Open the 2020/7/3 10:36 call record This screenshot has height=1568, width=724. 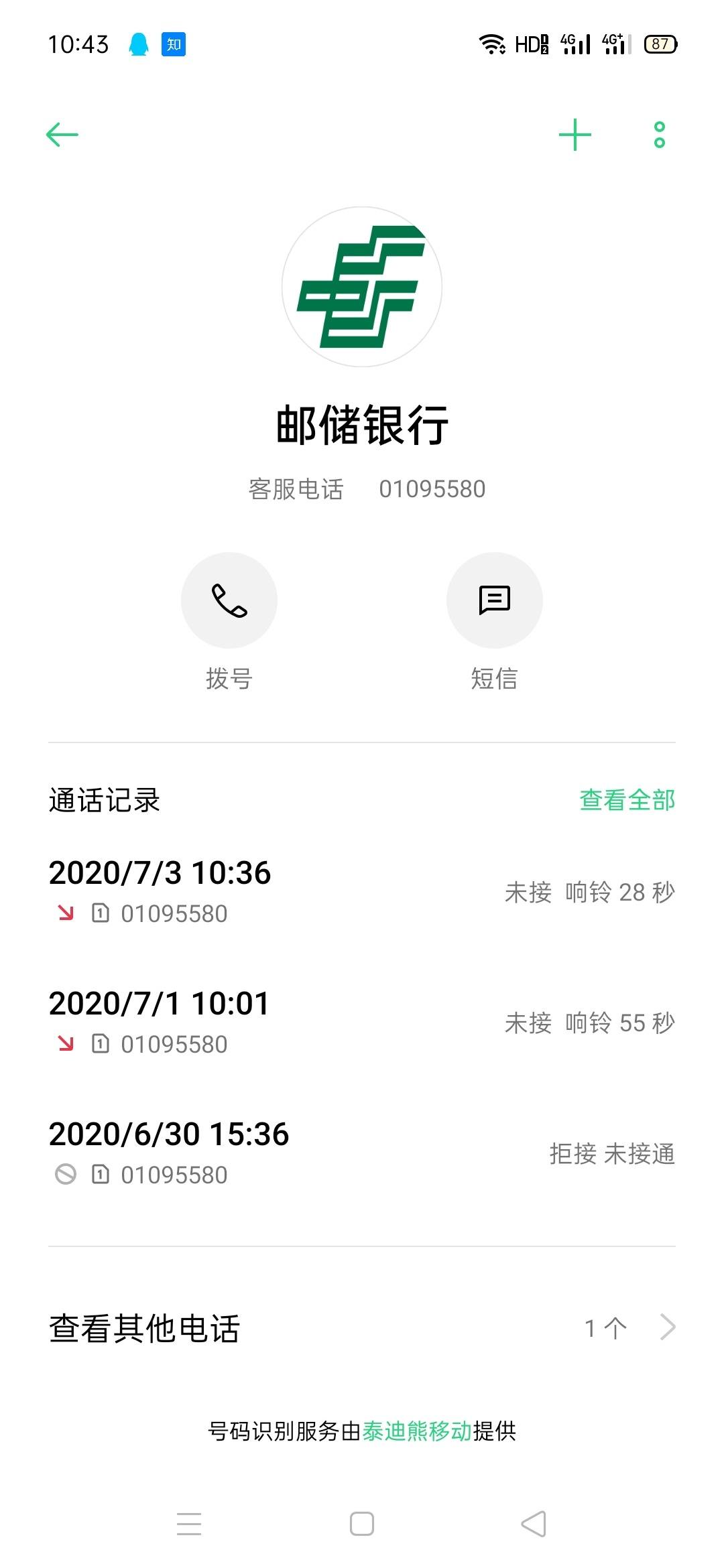(x=362, y=892)
